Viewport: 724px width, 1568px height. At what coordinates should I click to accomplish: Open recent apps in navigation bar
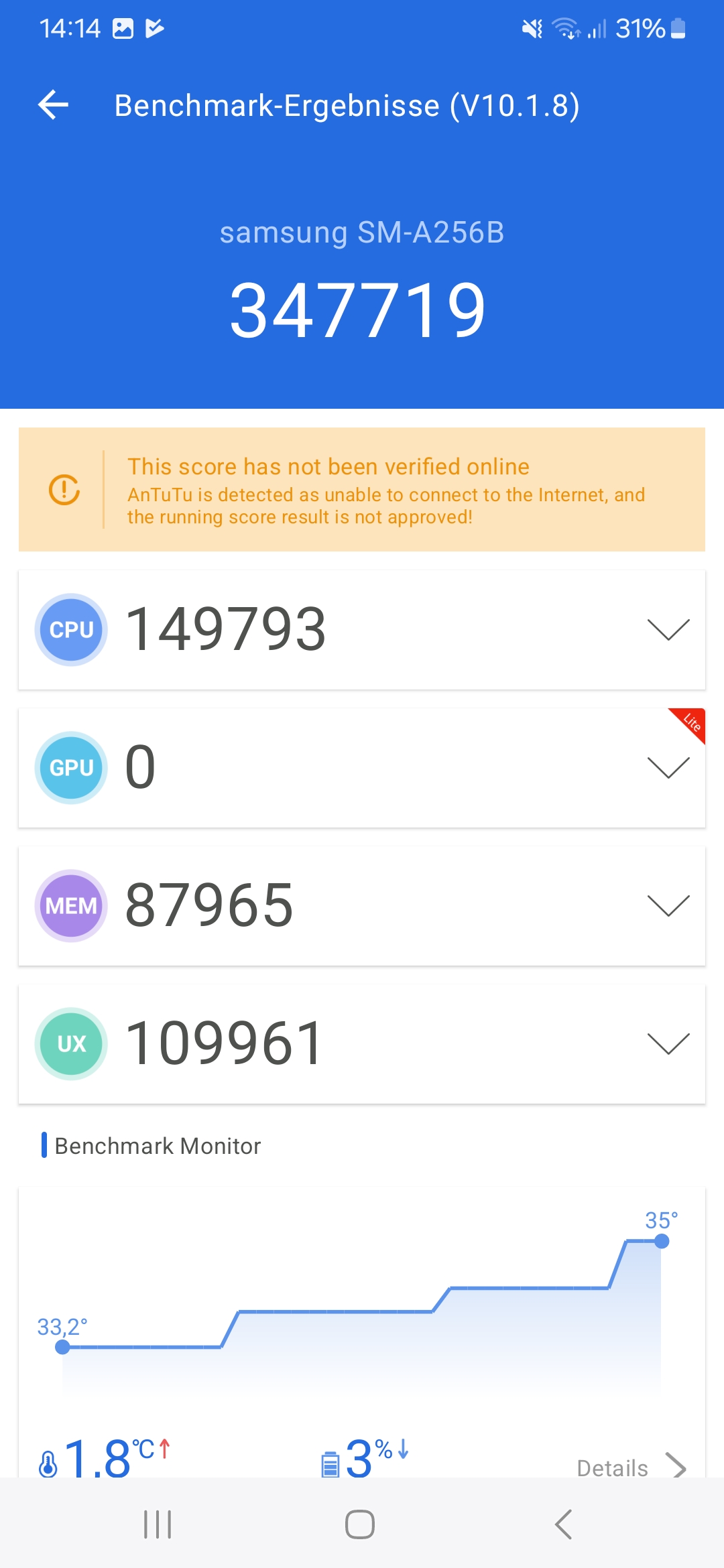[x=158, y=1524]
